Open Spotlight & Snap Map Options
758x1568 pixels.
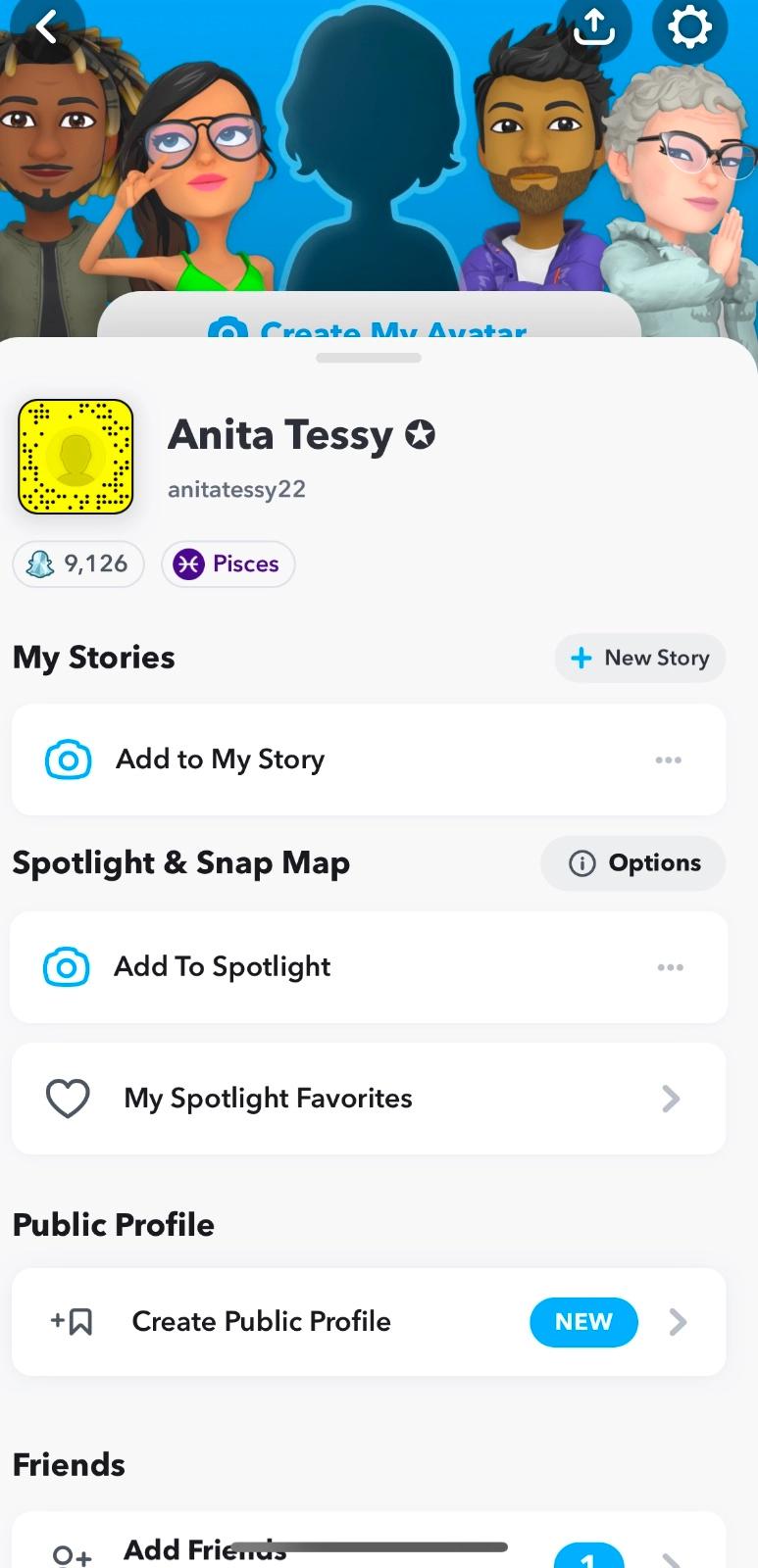click(x=633, y=863)
